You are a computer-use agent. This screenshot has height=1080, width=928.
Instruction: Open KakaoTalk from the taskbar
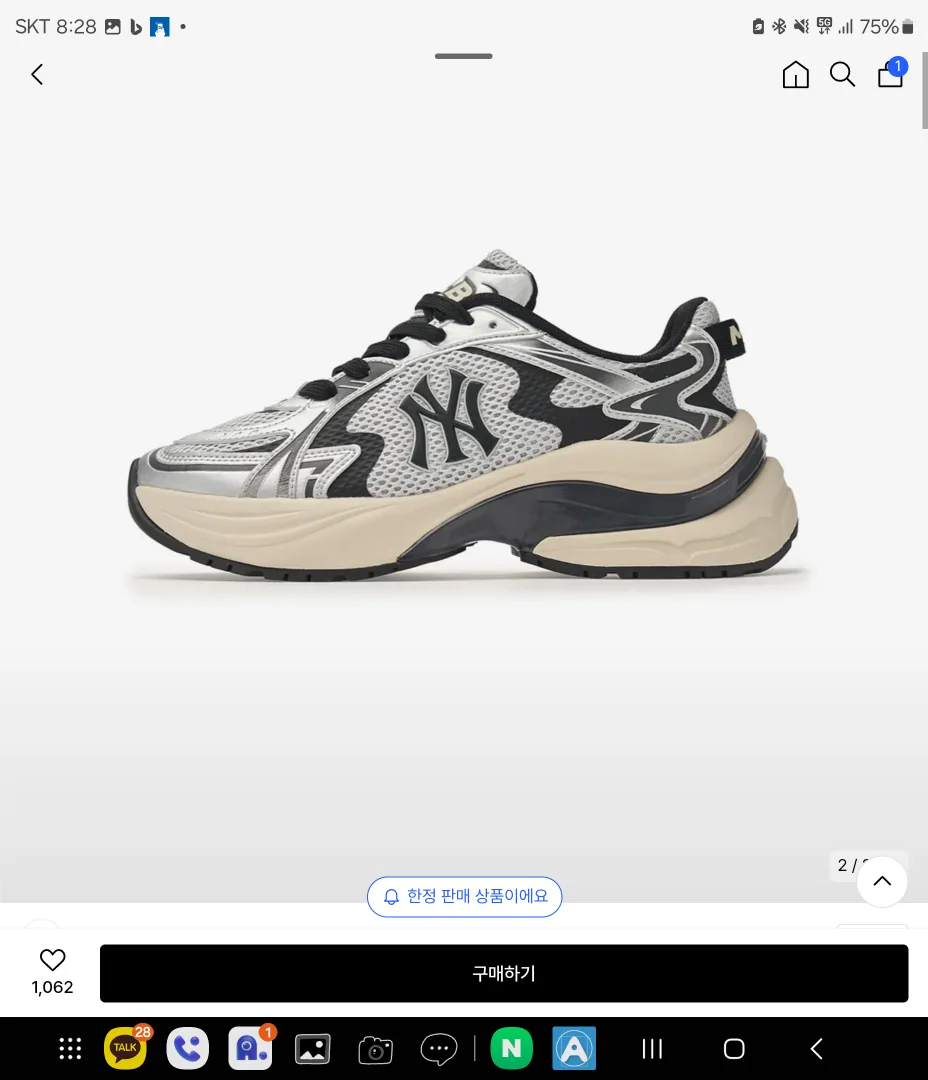125,1048
